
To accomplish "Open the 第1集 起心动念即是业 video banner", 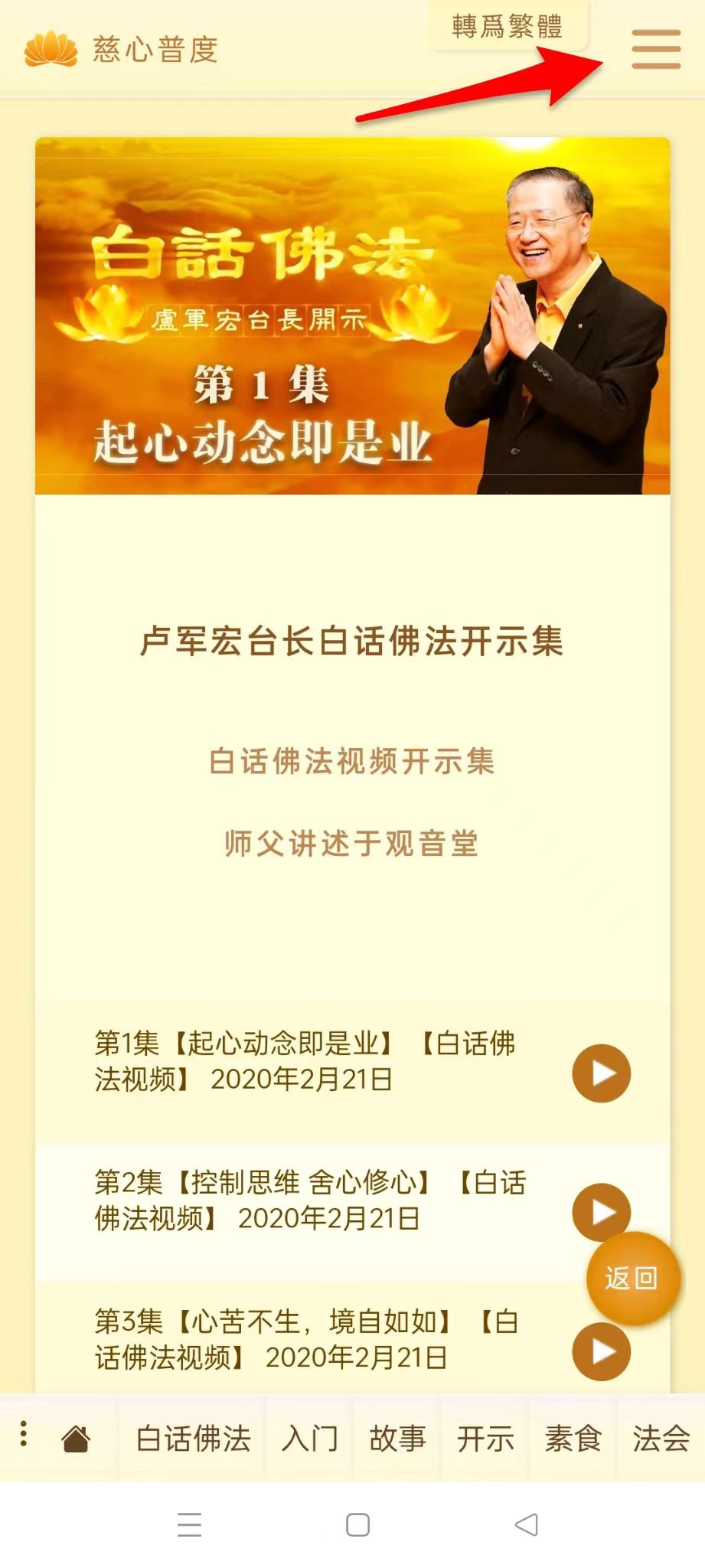I will point(352,315).
